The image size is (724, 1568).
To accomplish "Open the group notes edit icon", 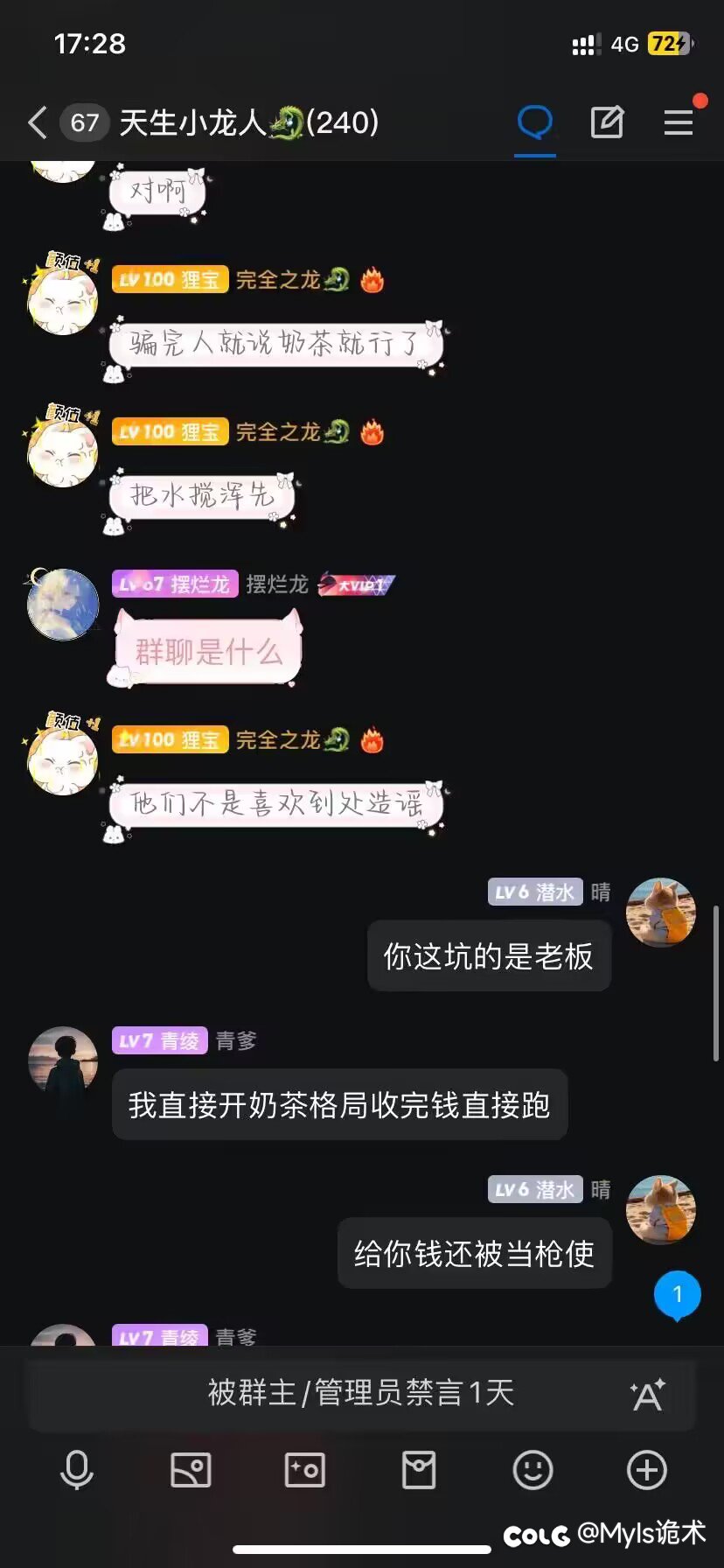I will pos(607,122).
